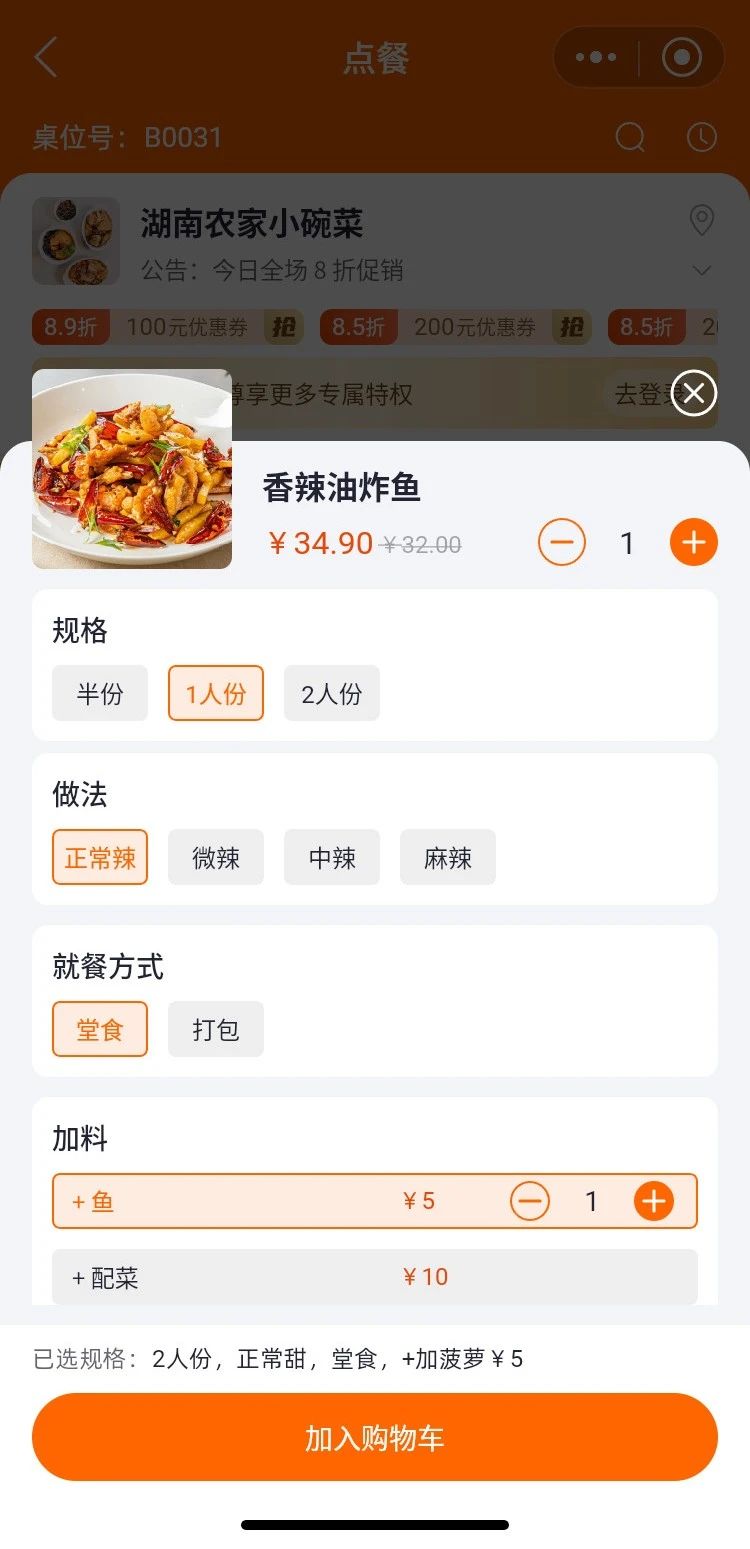The image size is (750, 1549).
Task: Open the mini-program more options menu
Action: [x=594, y=57]
